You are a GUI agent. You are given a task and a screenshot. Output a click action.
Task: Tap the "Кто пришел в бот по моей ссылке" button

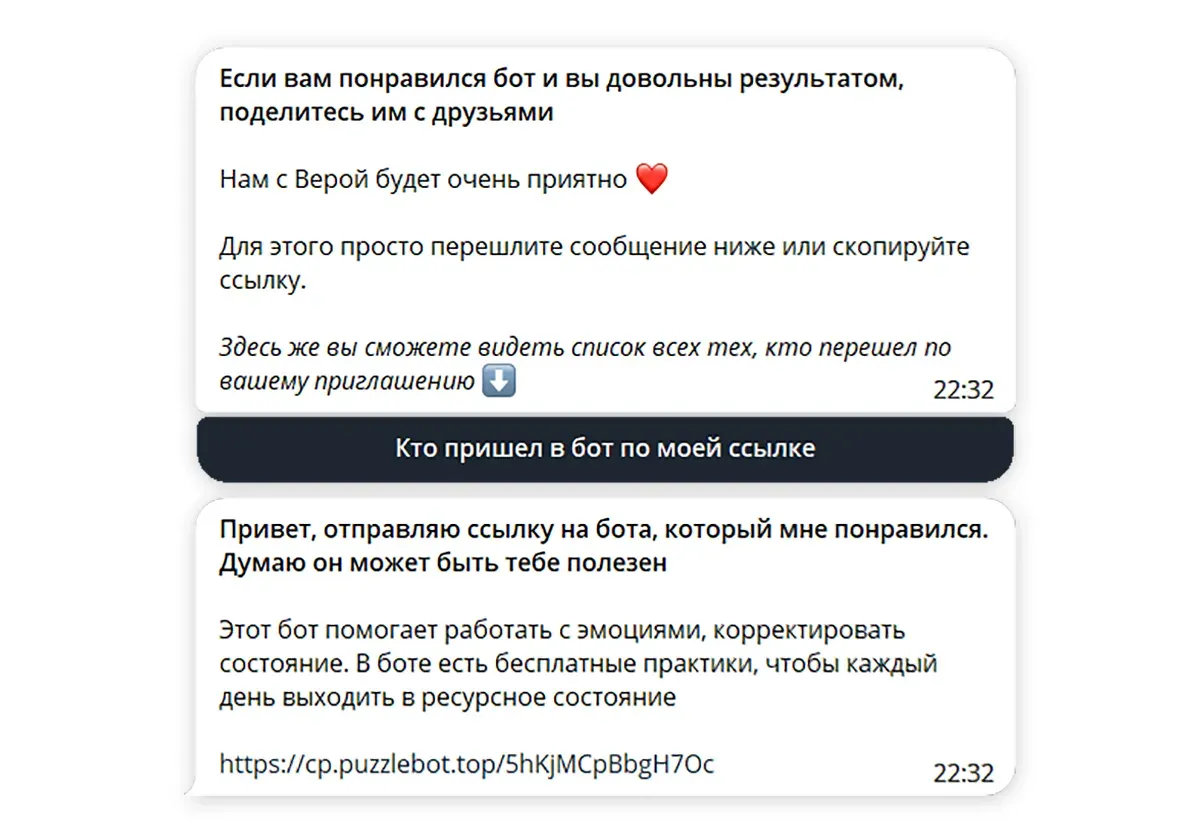click(605, 449)
